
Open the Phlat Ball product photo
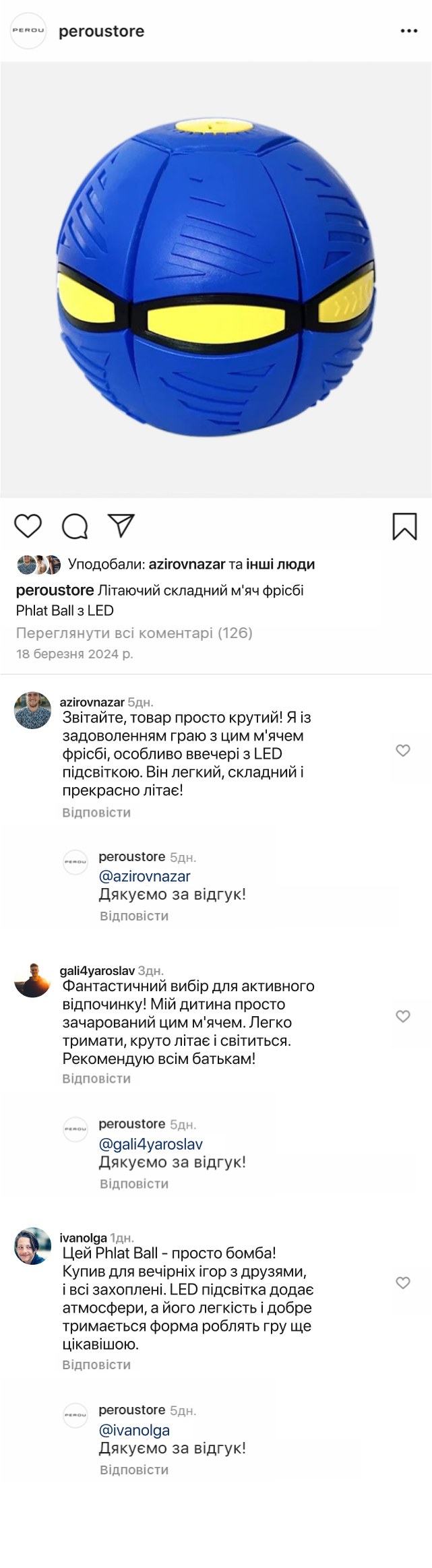pyautogui.click(x=216, y=280)
